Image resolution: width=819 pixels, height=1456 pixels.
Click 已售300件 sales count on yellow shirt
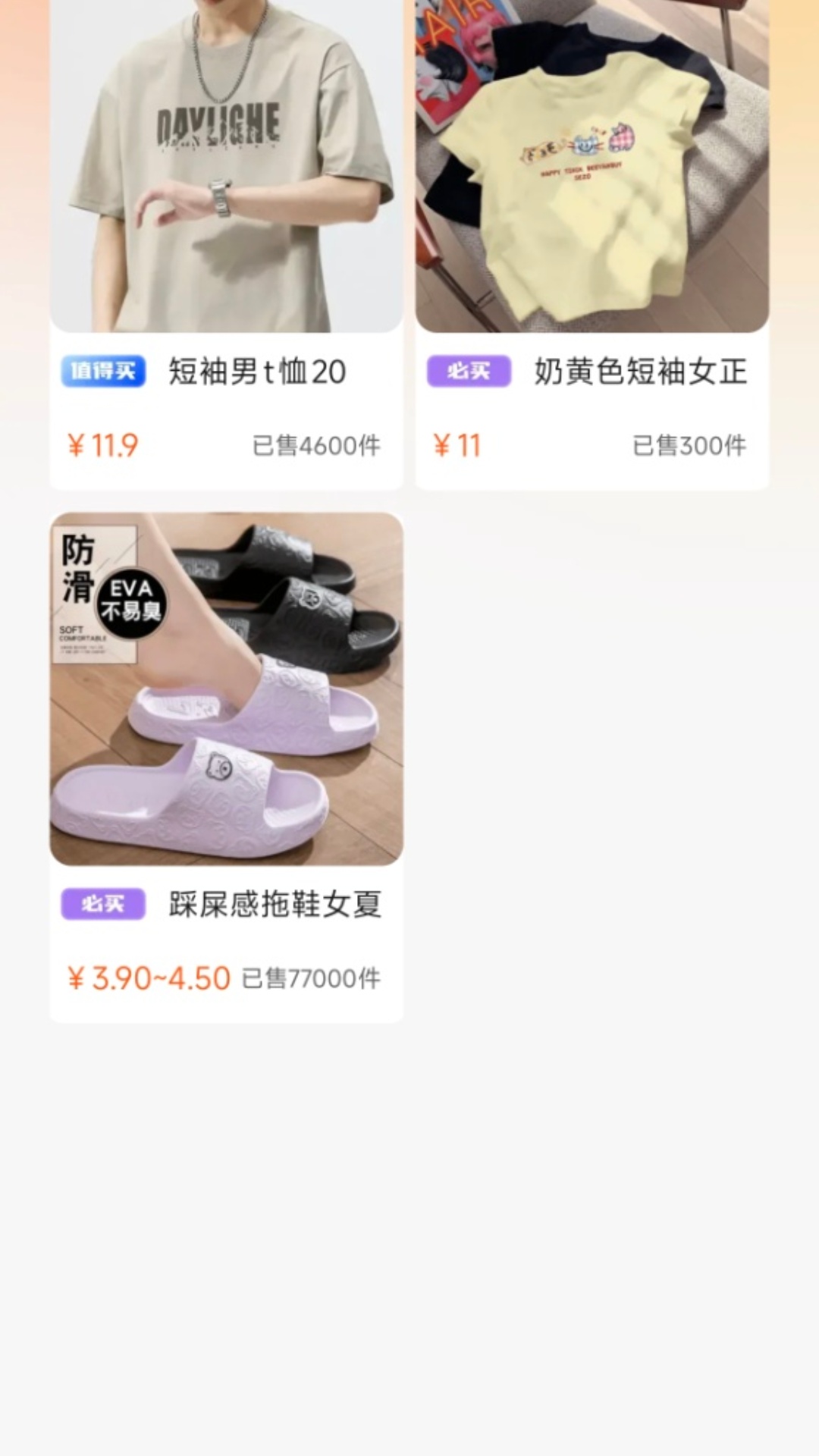(689, 447)
